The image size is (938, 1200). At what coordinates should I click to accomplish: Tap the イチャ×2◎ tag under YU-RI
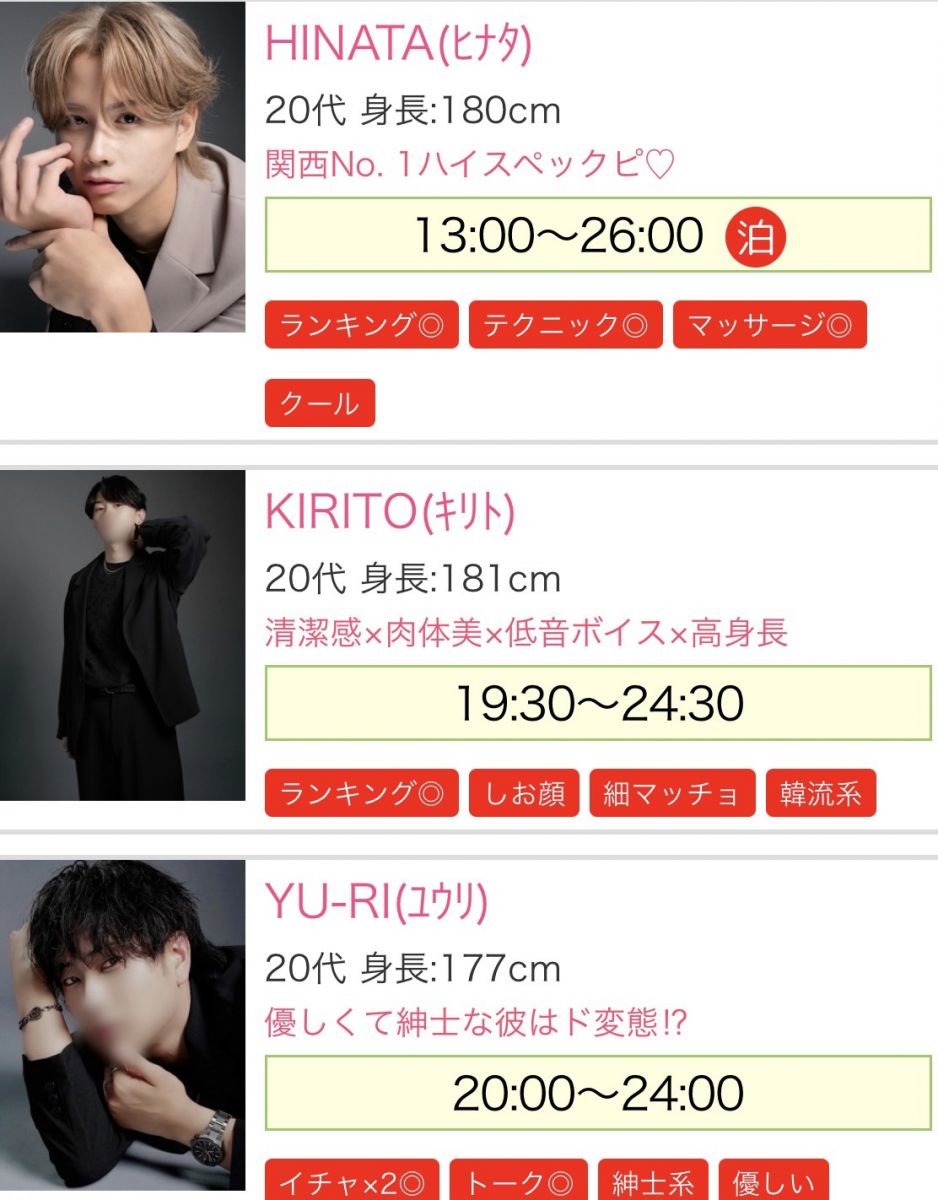tap(352, 1183)
